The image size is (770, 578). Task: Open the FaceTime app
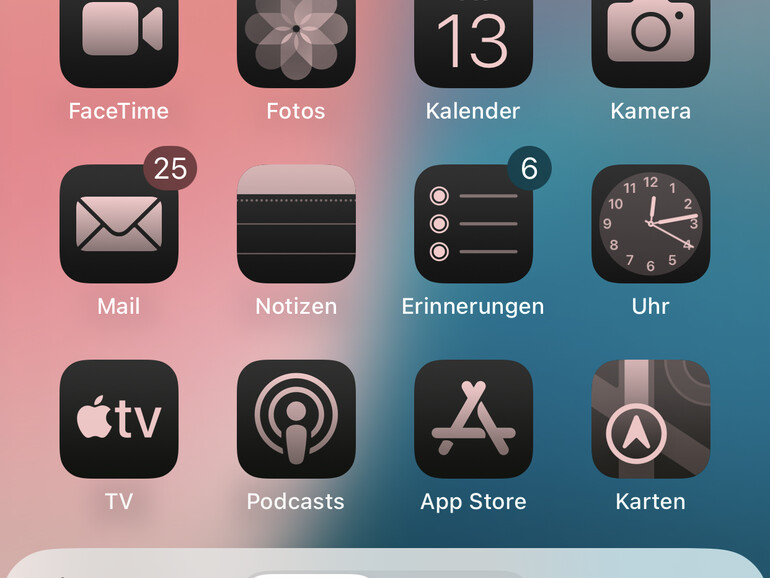tap(119, 40)
